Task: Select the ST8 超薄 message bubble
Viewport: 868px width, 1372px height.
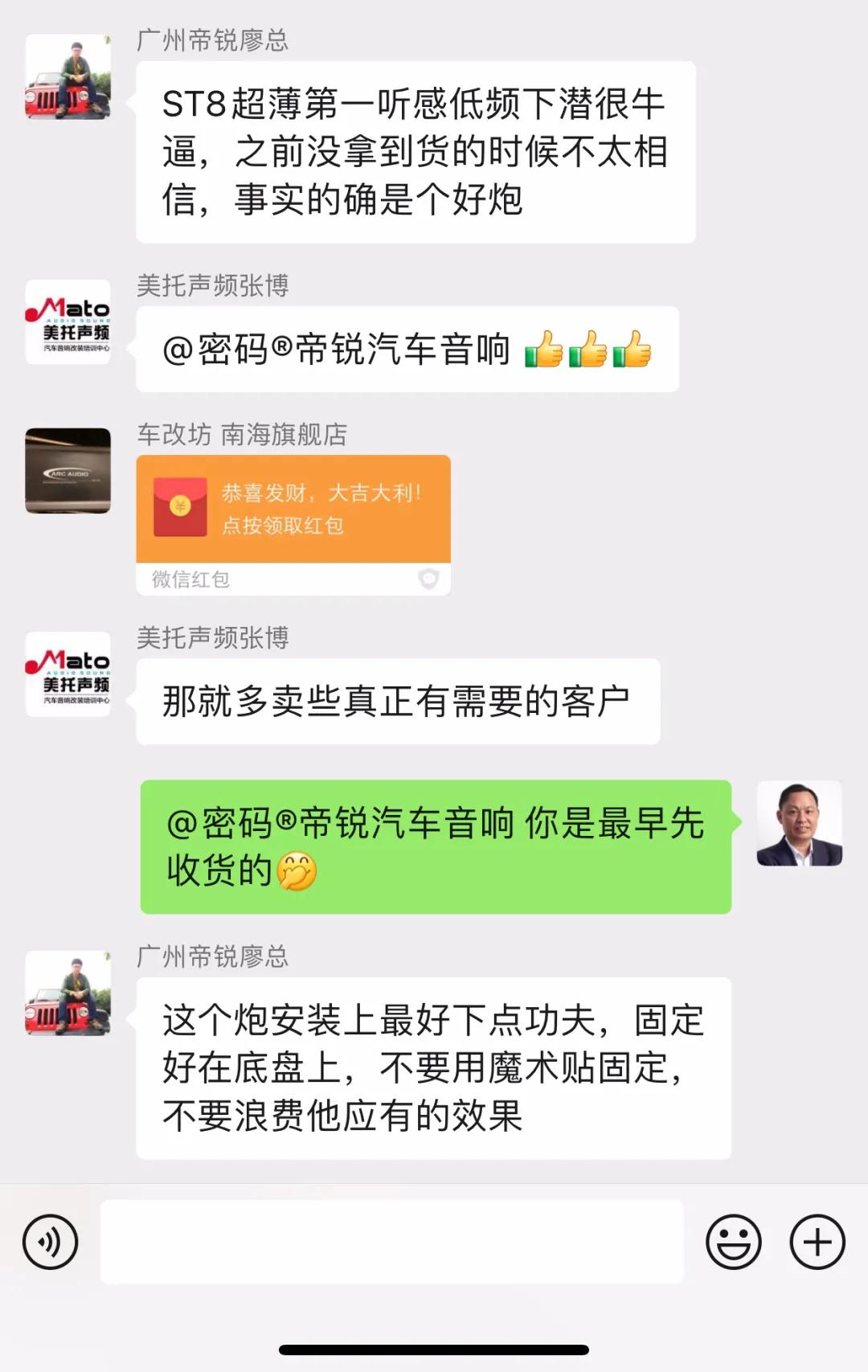Action: point(414,153)
